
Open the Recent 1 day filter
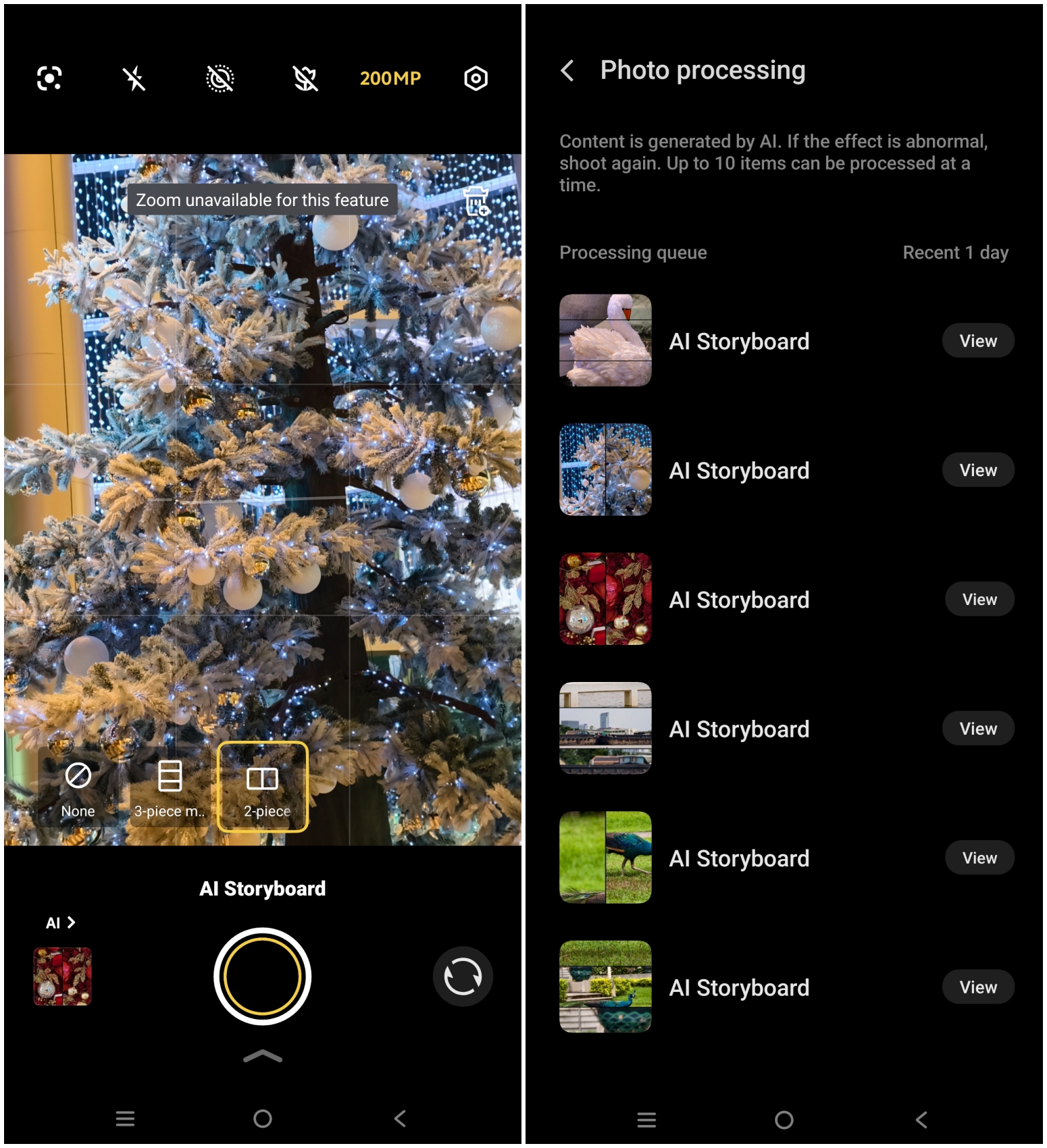954,253
